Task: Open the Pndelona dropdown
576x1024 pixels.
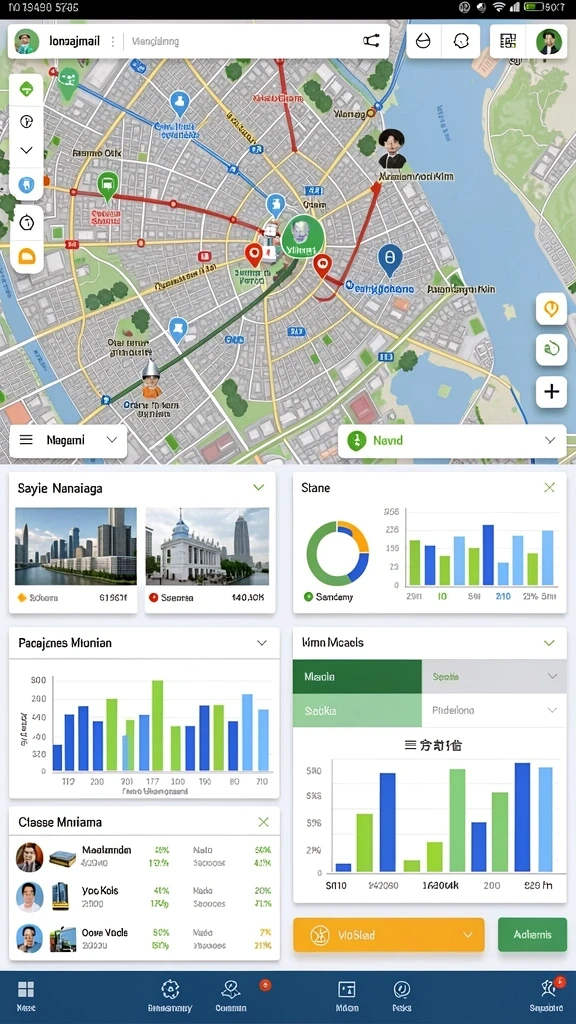Action: [494, 711]
